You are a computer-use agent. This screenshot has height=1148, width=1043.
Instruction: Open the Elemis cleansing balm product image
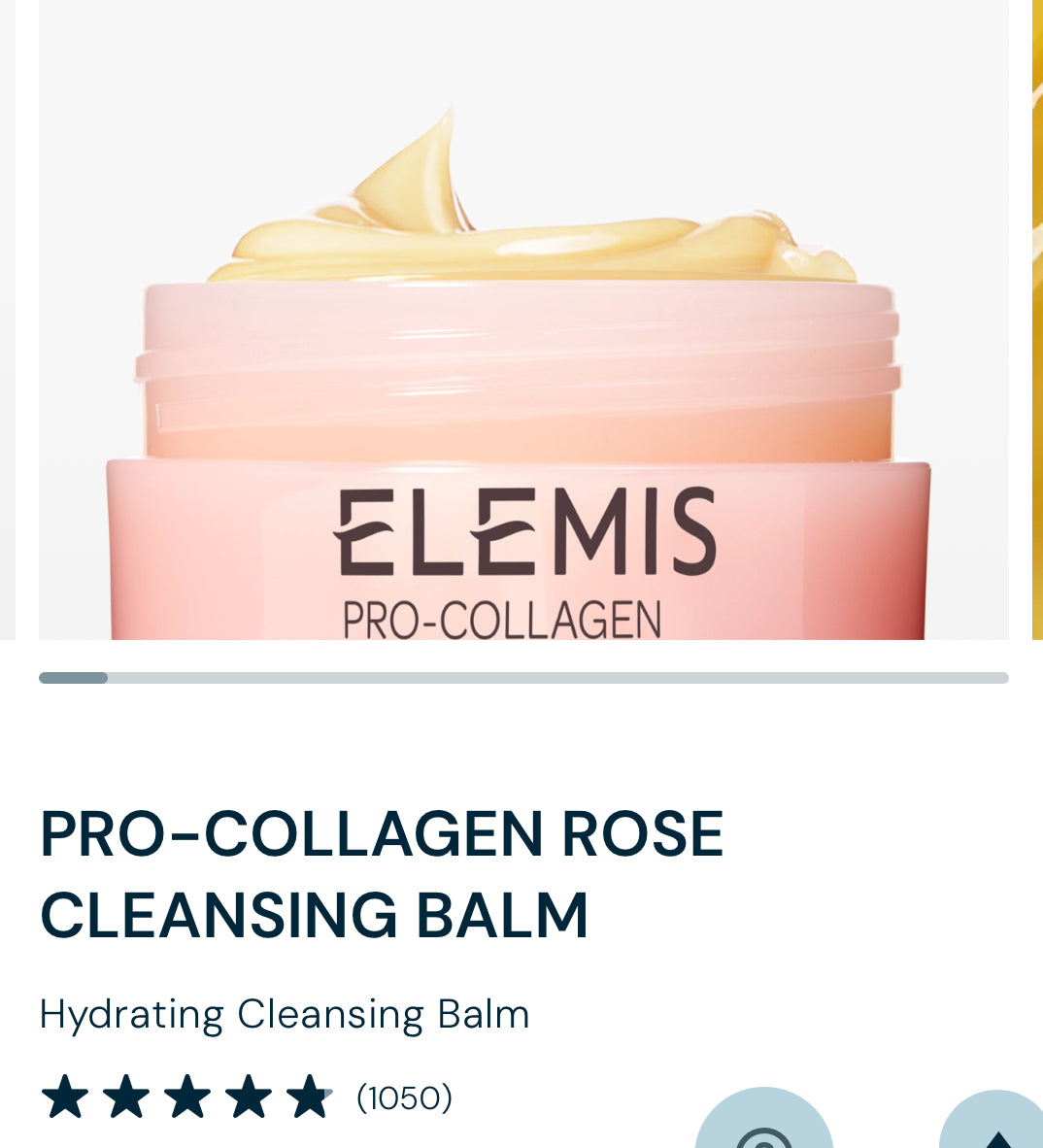(x=522, y=321)
